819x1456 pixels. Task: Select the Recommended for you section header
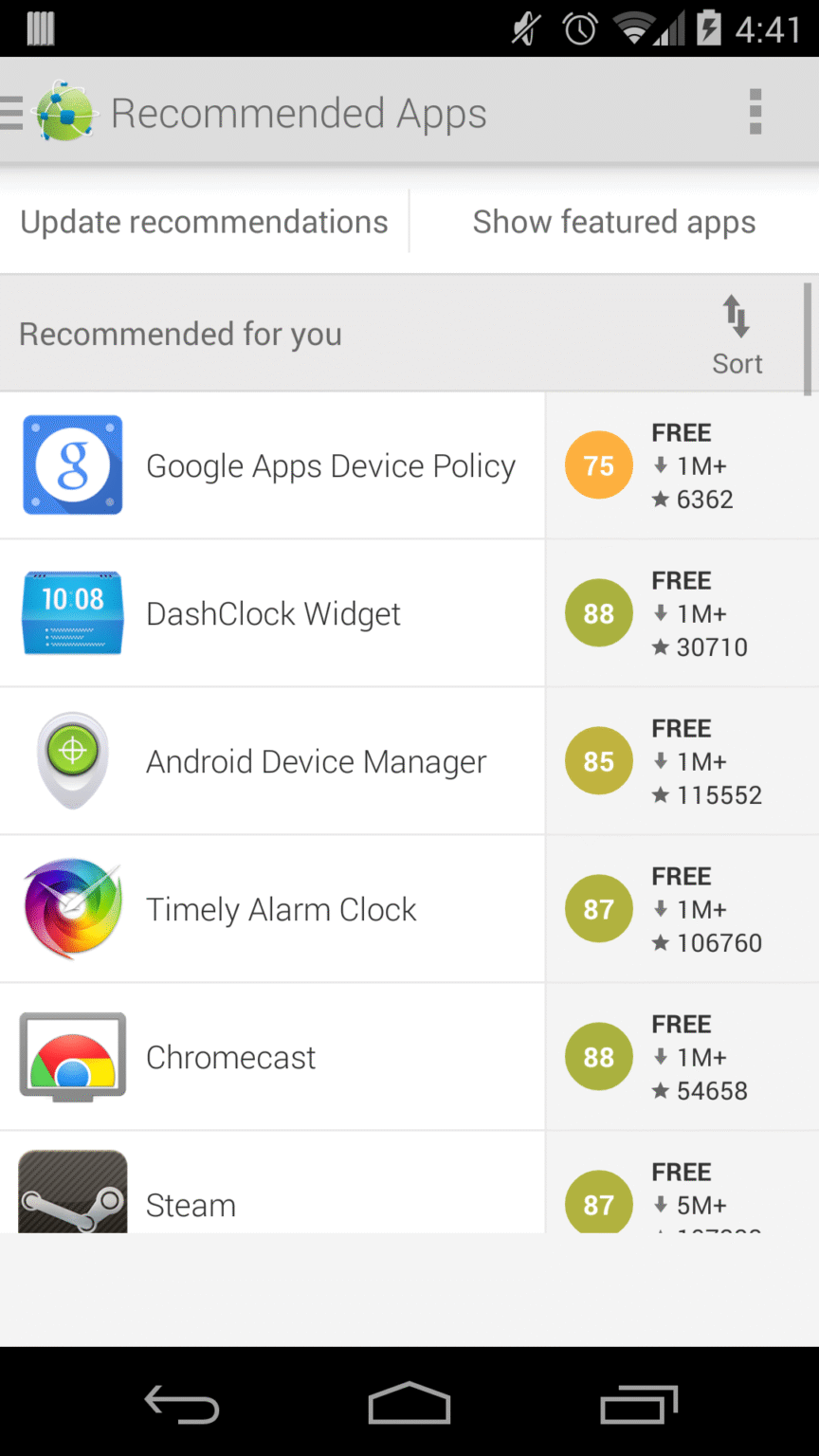pyautogui.click(x=180, y=334)
